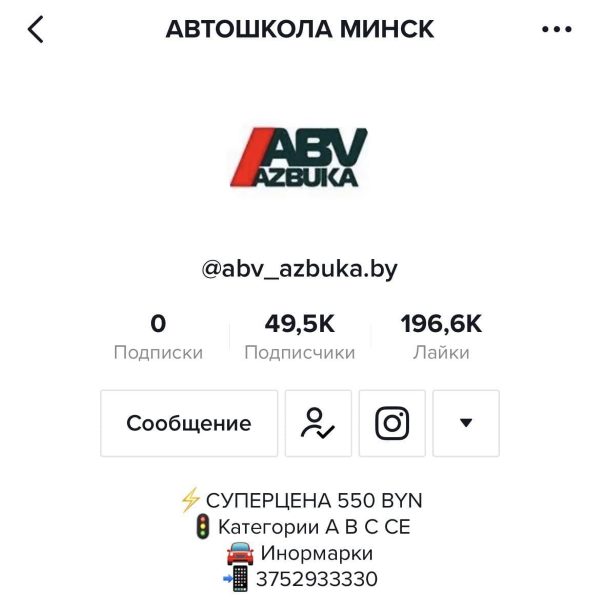
Task: Tap the following status icon button
Action: 318,423
